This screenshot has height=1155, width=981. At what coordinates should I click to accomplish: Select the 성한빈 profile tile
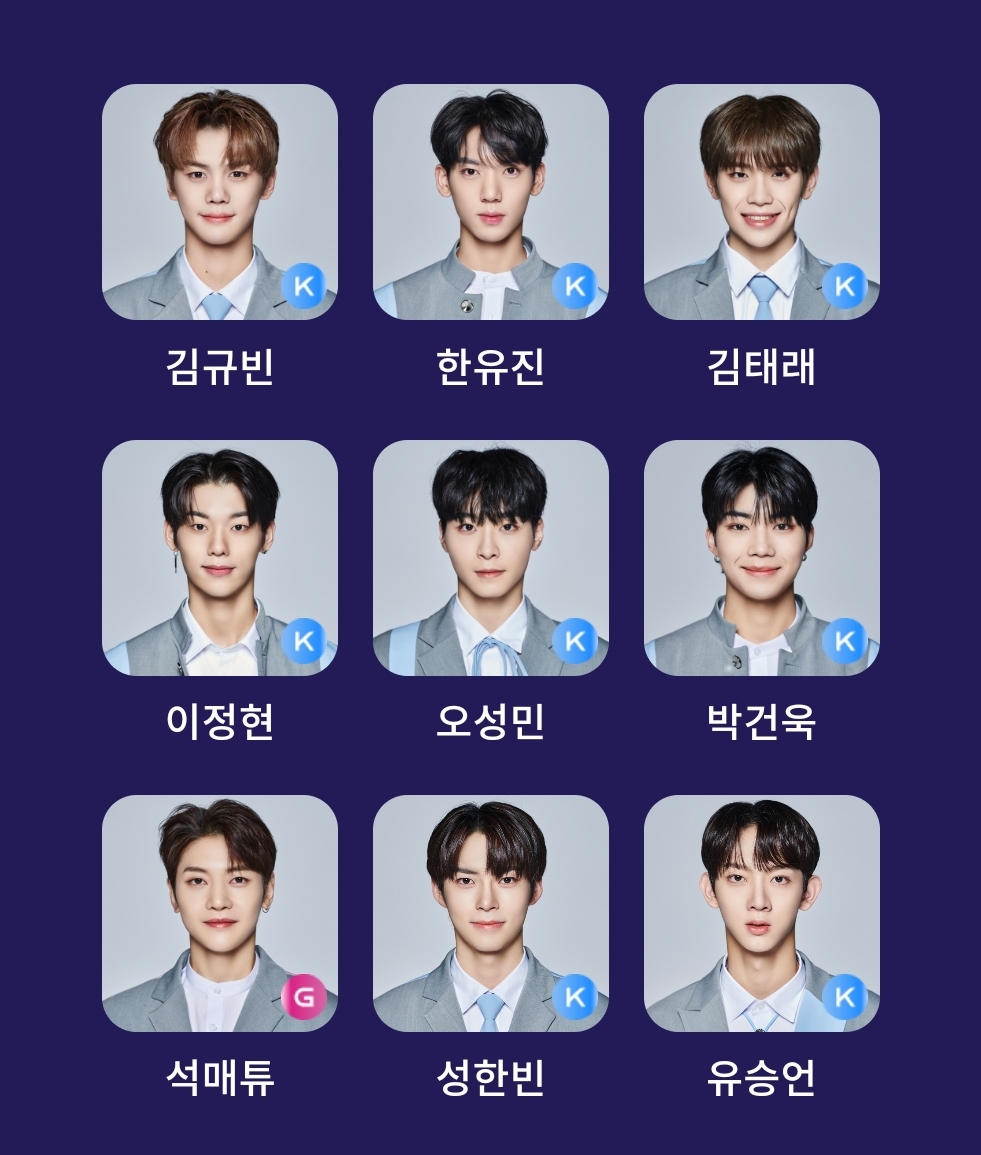click(490, 913)
